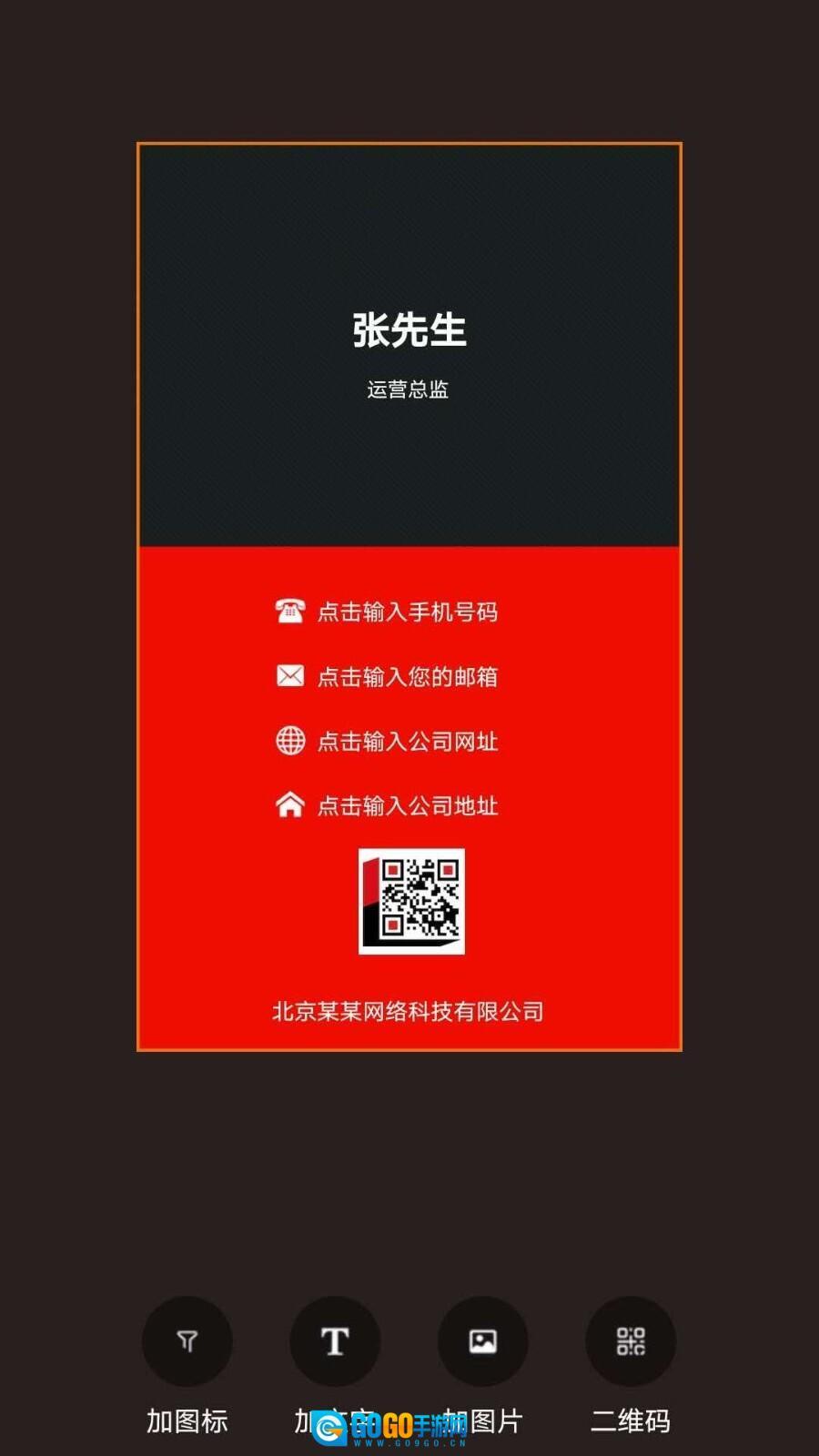Select the add icon funnel tool
819x1456 pixels.
pos(187,1340)
